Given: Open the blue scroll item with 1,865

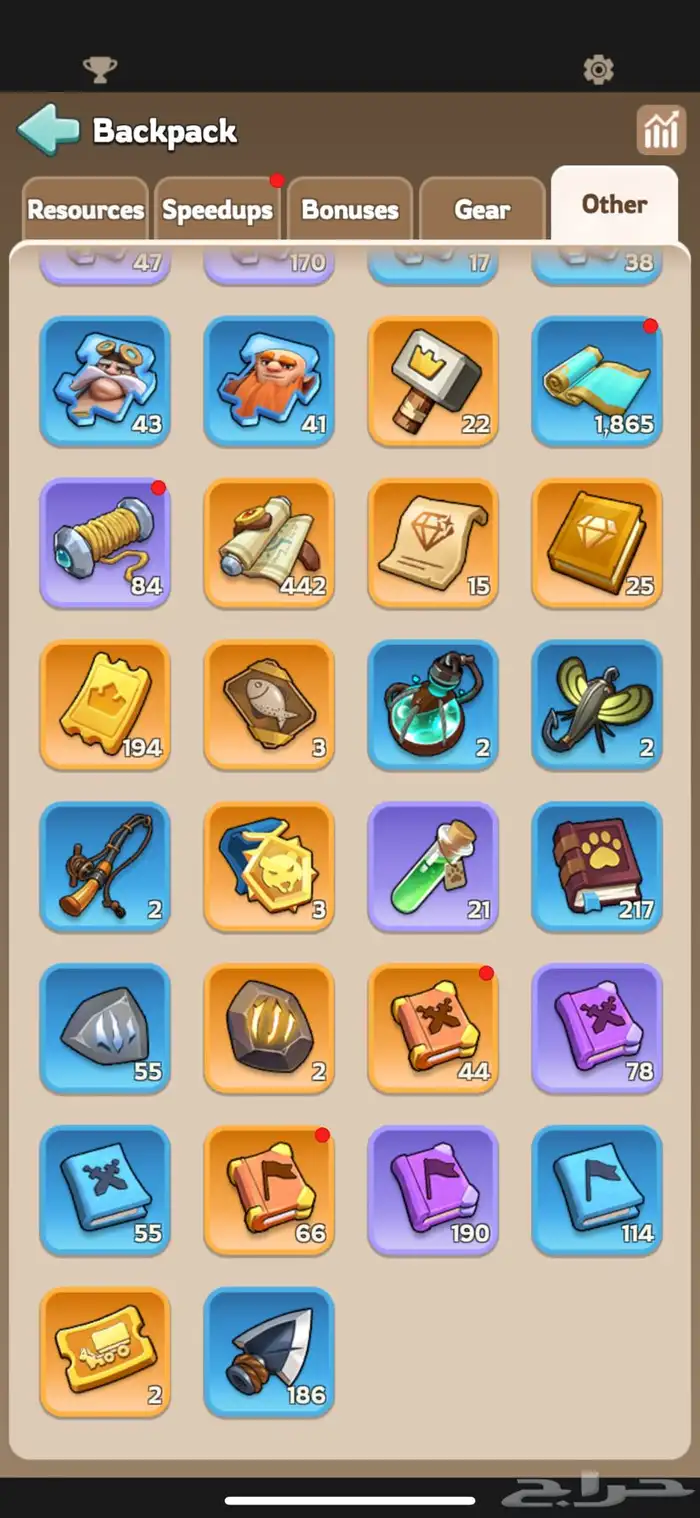Looking at the screenshot, I should tap(597, 381).
